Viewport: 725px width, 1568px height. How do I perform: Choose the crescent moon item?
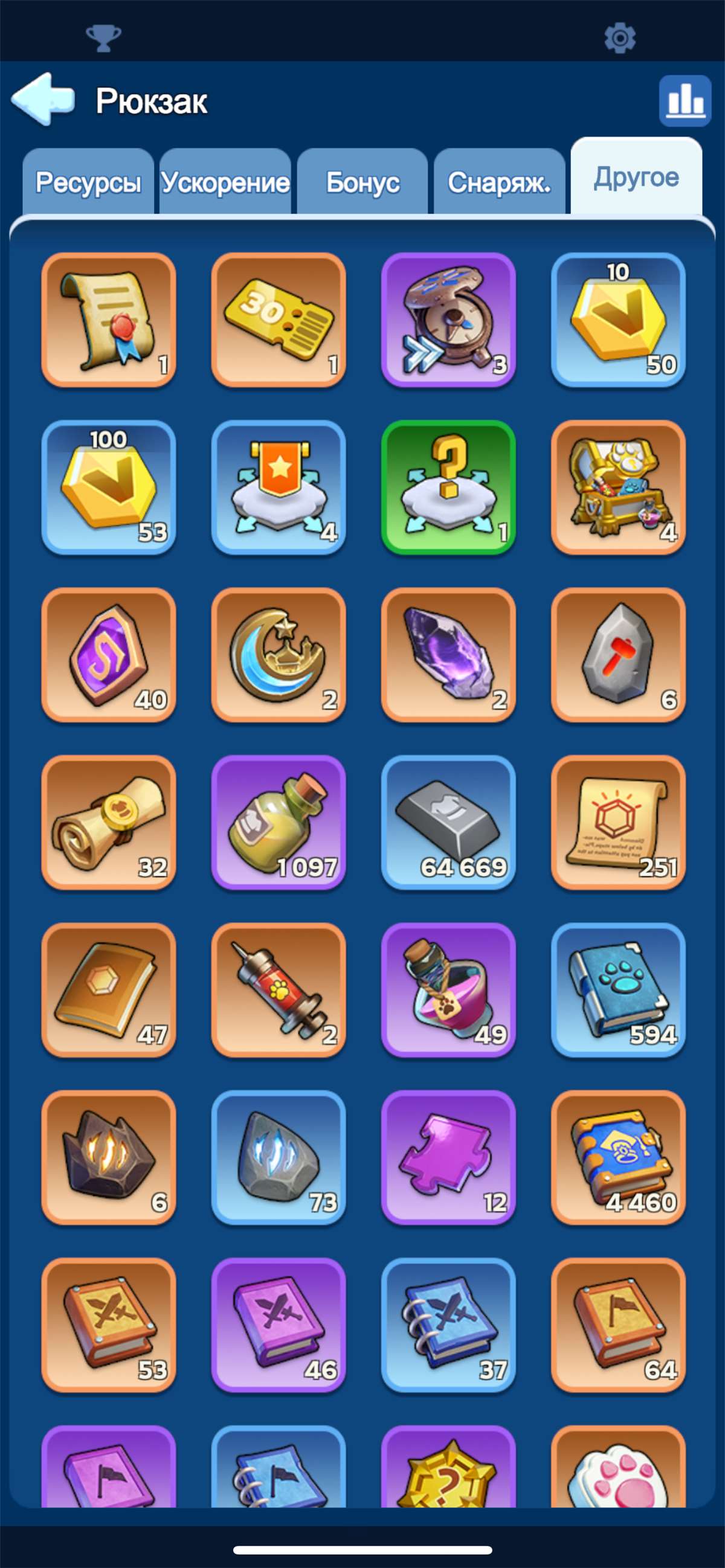278,654
